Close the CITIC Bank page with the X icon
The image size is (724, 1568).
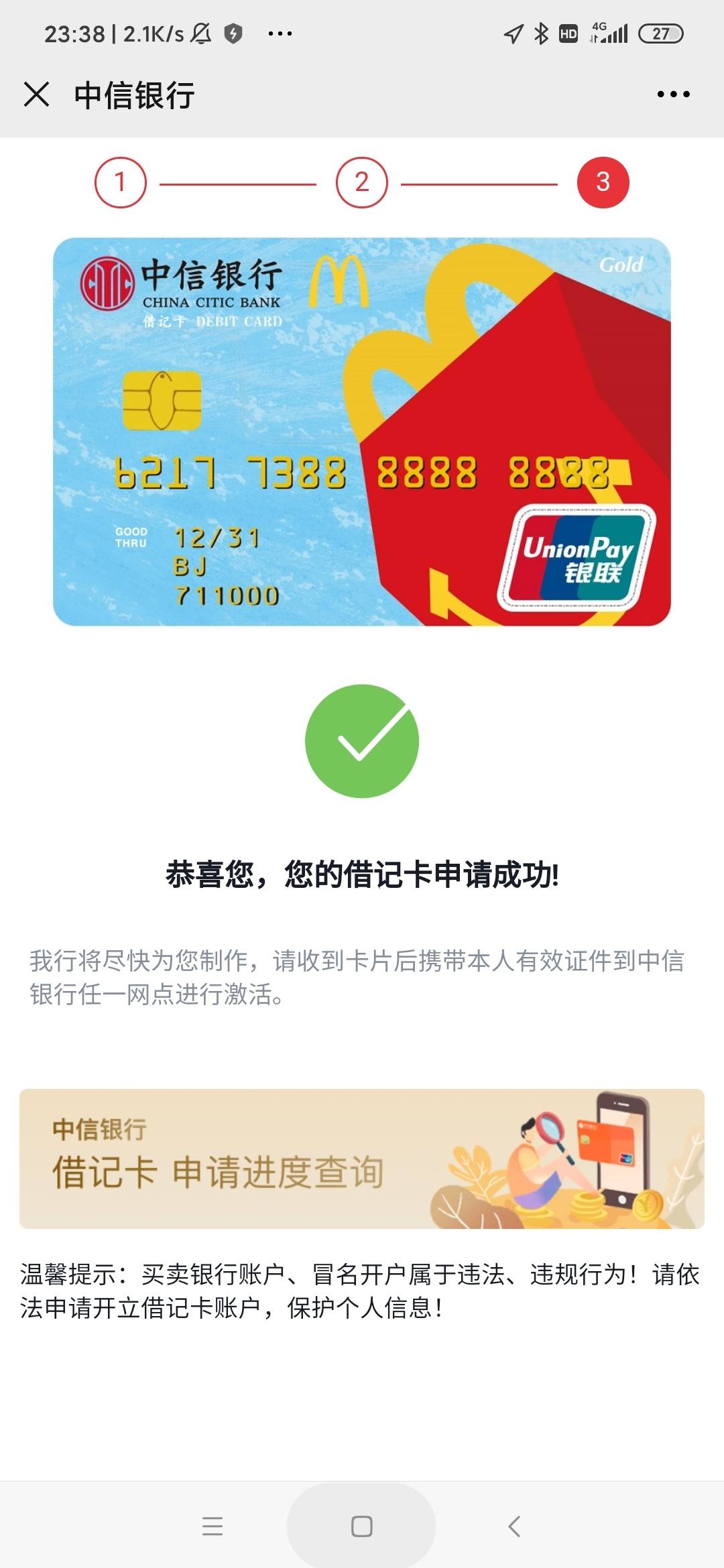coord(37,94)
